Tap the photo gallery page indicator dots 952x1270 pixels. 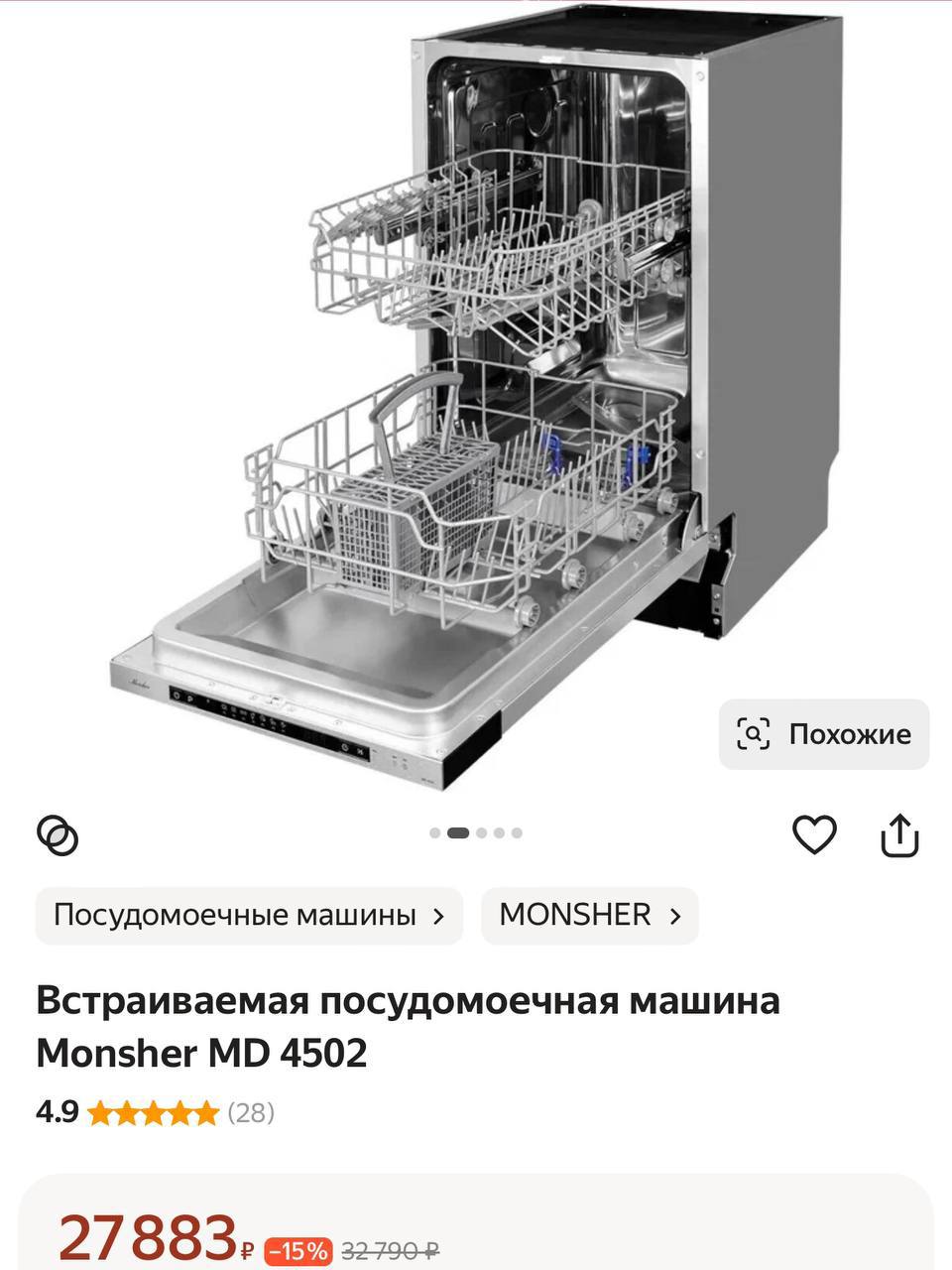[x=476, y=833]
